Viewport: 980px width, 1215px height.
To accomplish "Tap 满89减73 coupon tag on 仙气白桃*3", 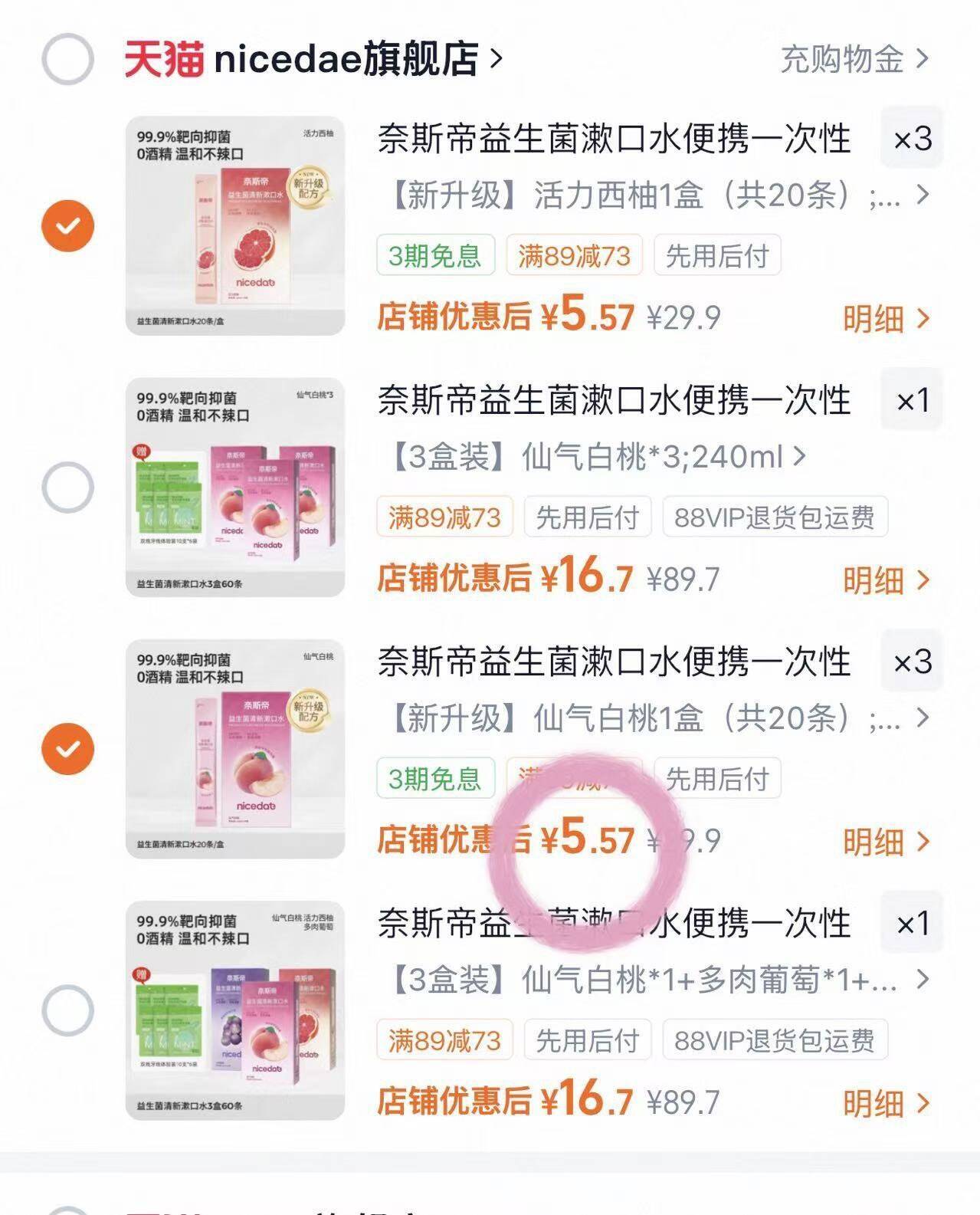I will click(444, 517).
